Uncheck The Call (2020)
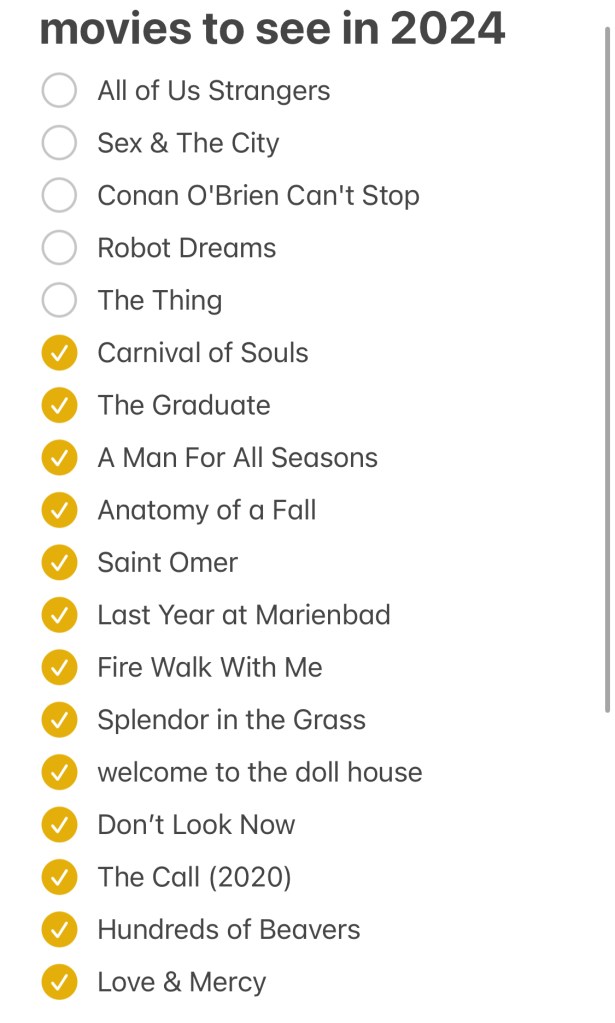This screenshot has height=1023, width=615. point(59,877)
